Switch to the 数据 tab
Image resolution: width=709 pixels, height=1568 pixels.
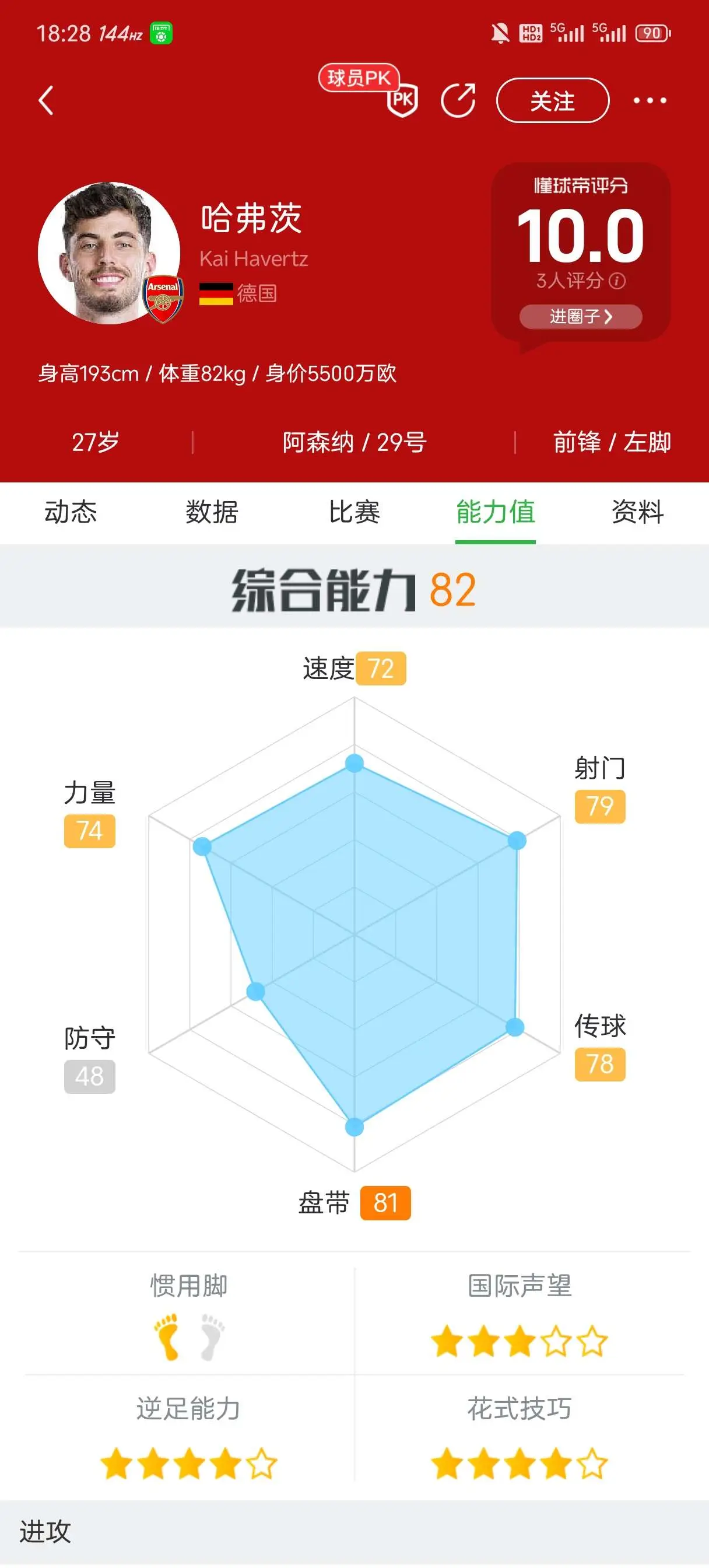tap(212, 512)
